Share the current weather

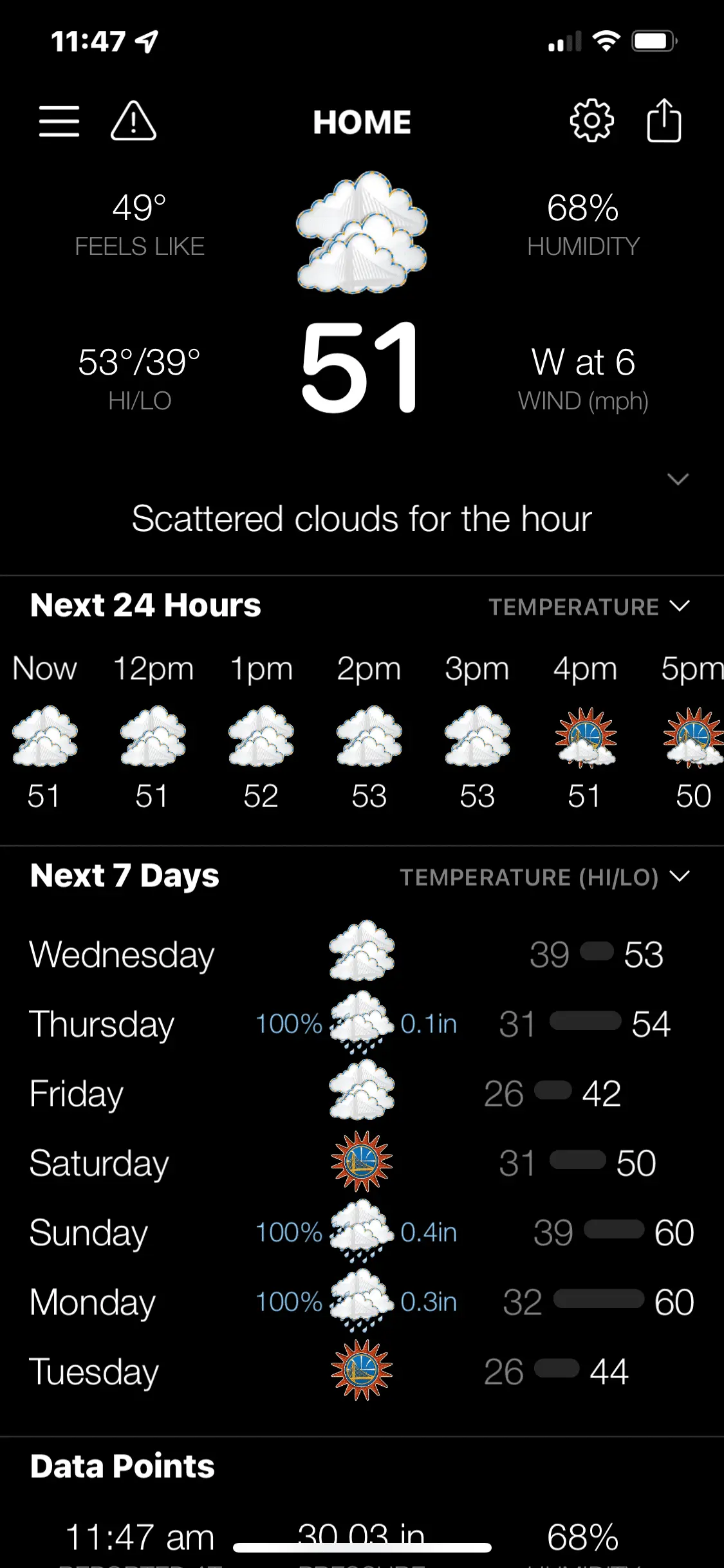[x=664, y=121]
